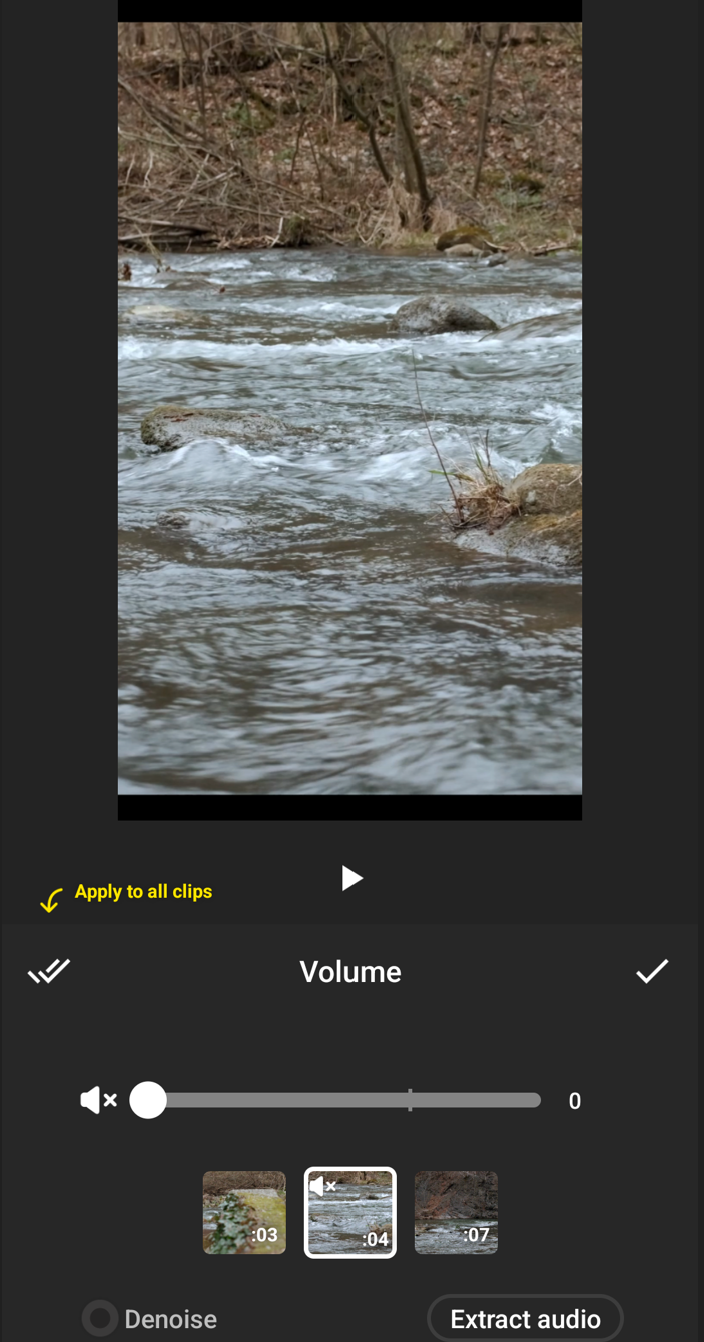Tap the double-check apply to all clips icon

click(49, 971)
